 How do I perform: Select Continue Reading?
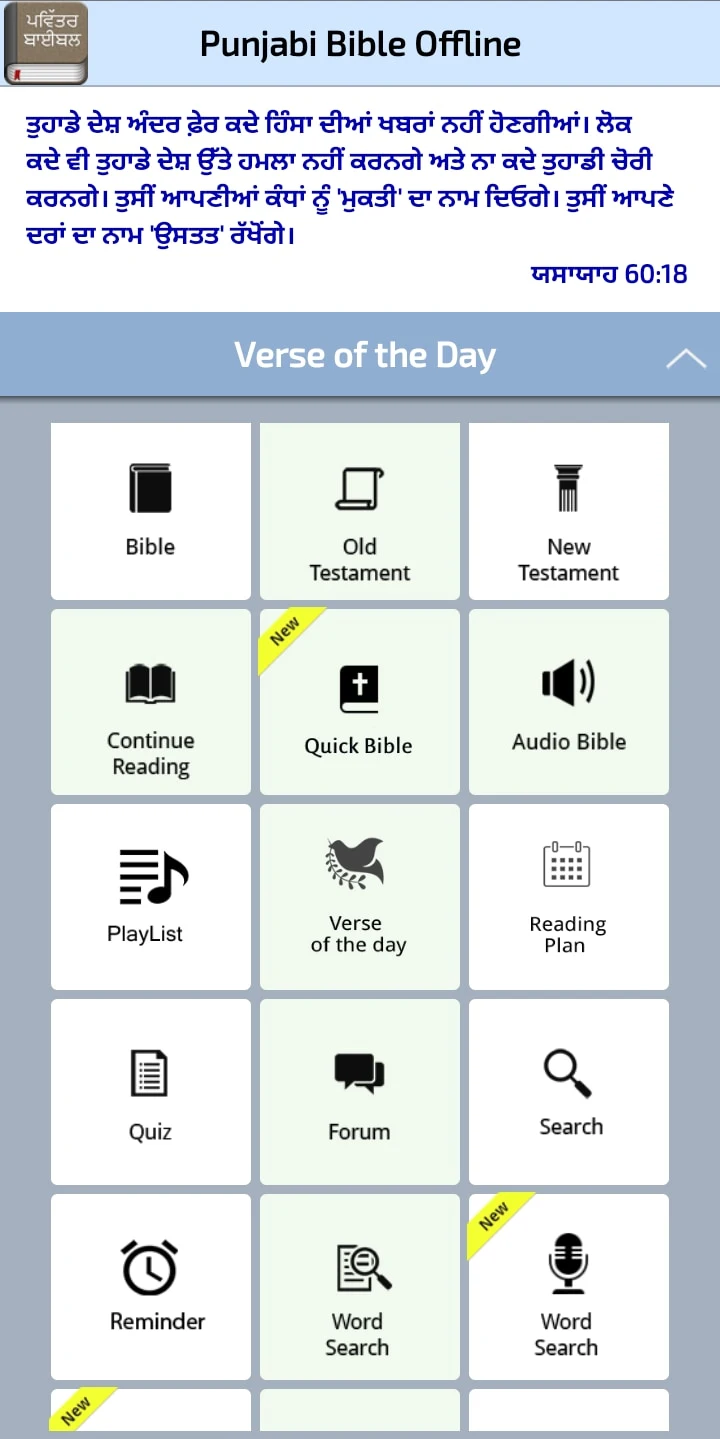150,702
